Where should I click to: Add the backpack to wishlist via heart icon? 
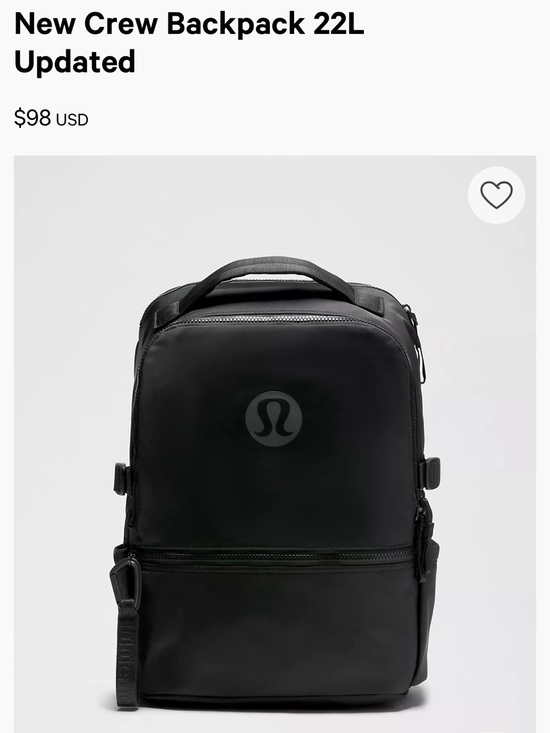coord(496,195)
